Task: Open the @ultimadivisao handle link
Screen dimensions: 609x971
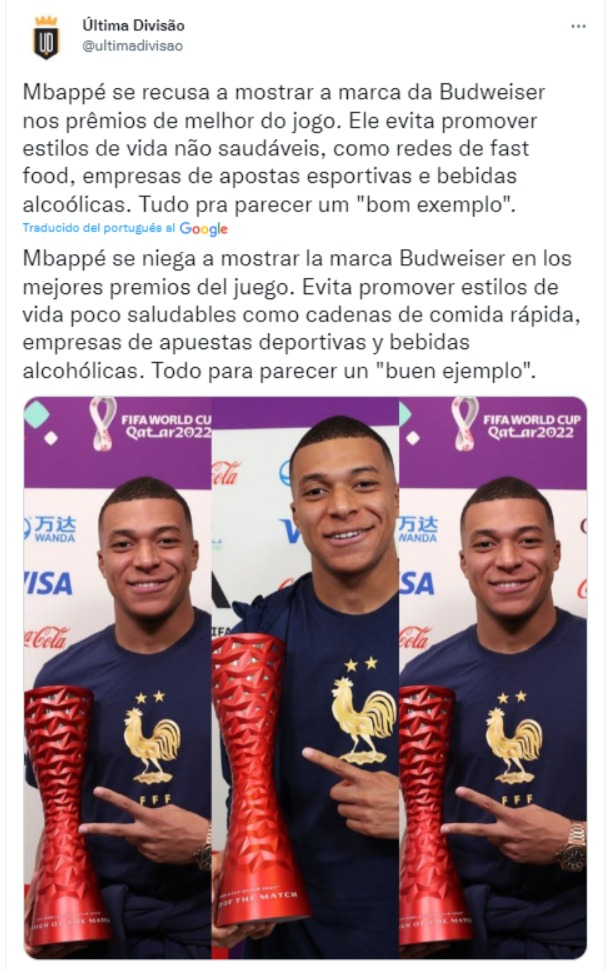Action: 132,46
